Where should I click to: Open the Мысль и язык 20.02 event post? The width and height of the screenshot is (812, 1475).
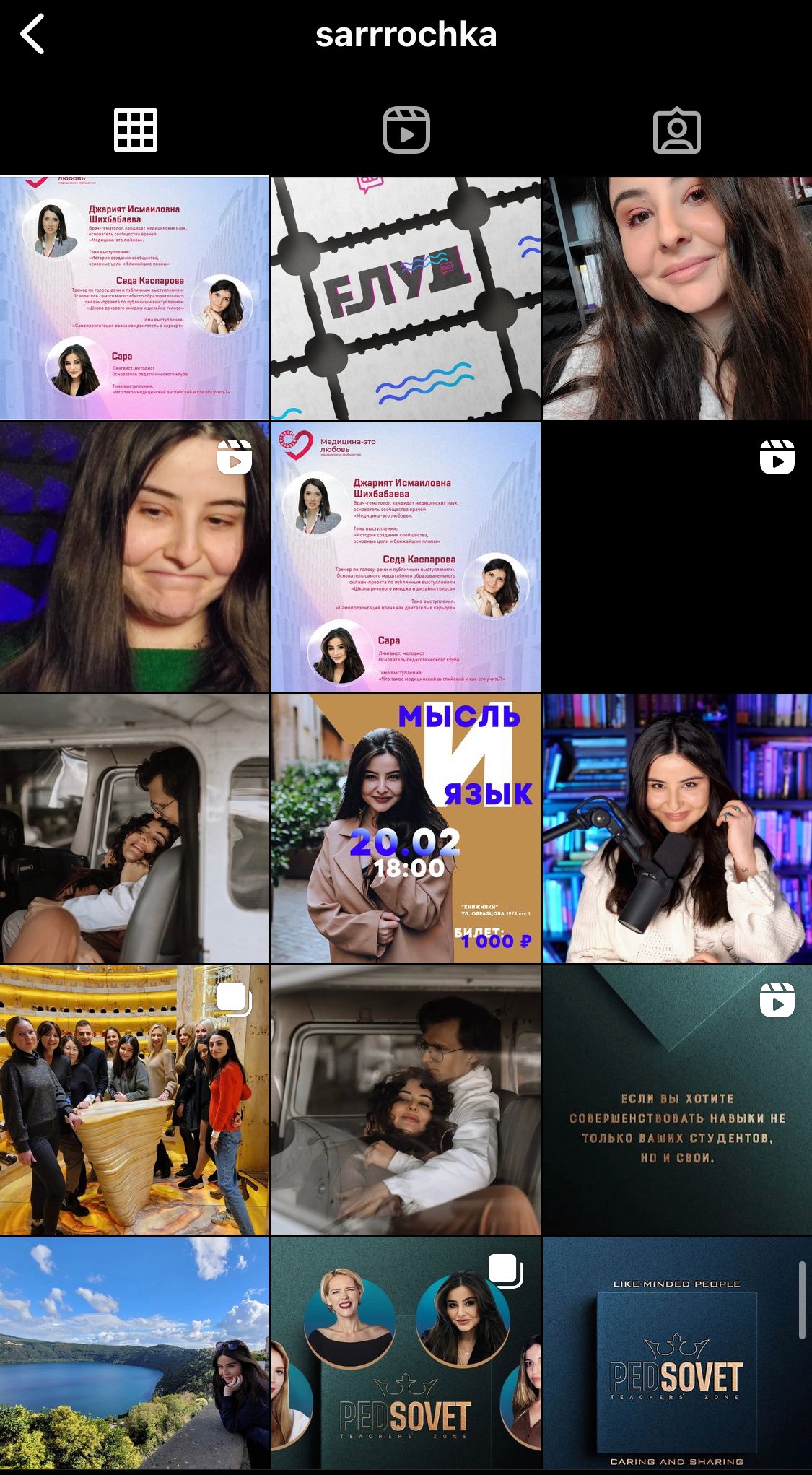(406, 829)
